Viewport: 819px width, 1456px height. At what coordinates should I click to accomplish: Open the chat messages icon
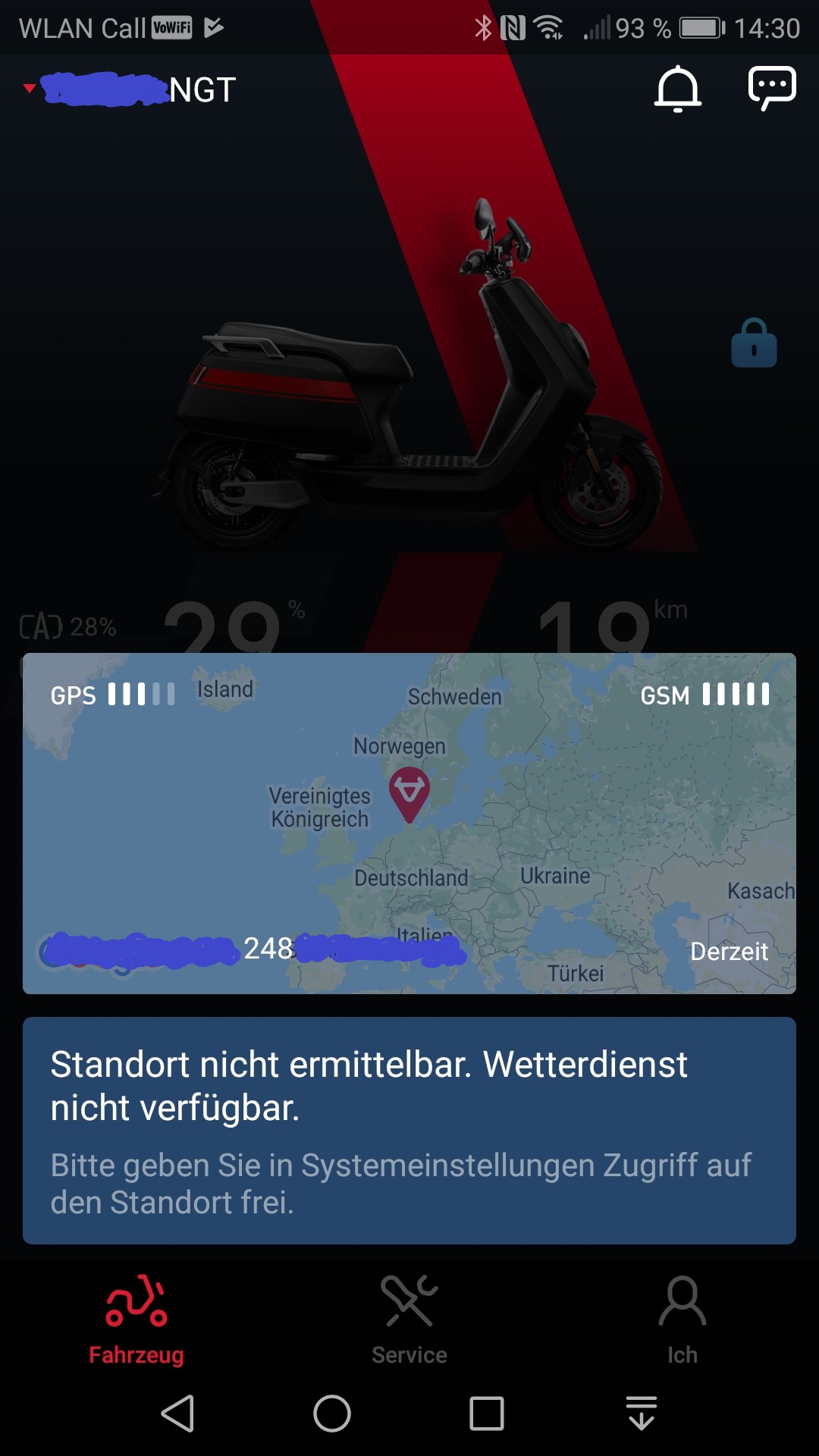(771, 89)
